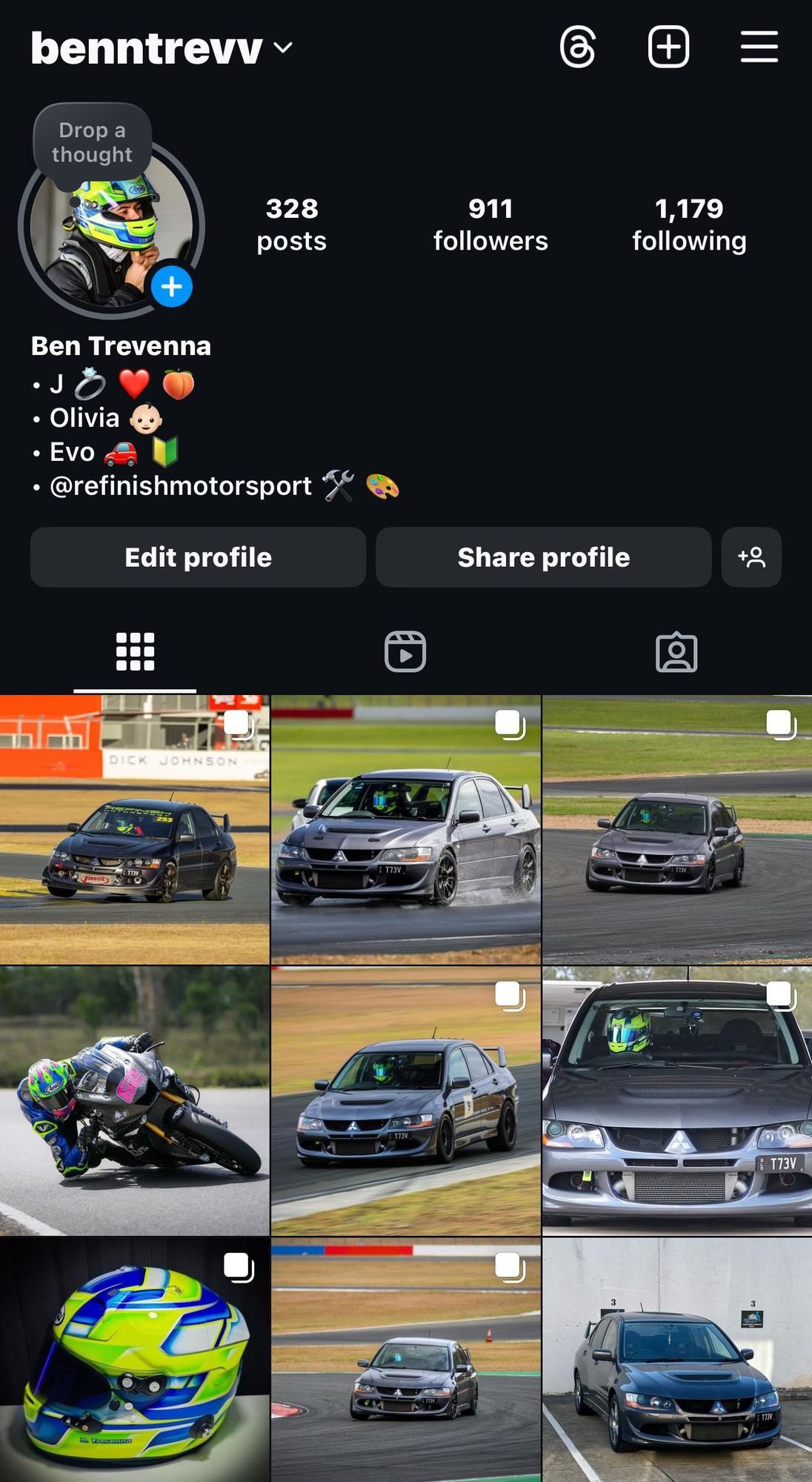This screenshot has height=1482, width=812.
Task: View the 911 followers list
Action: [x=490, y=225]
